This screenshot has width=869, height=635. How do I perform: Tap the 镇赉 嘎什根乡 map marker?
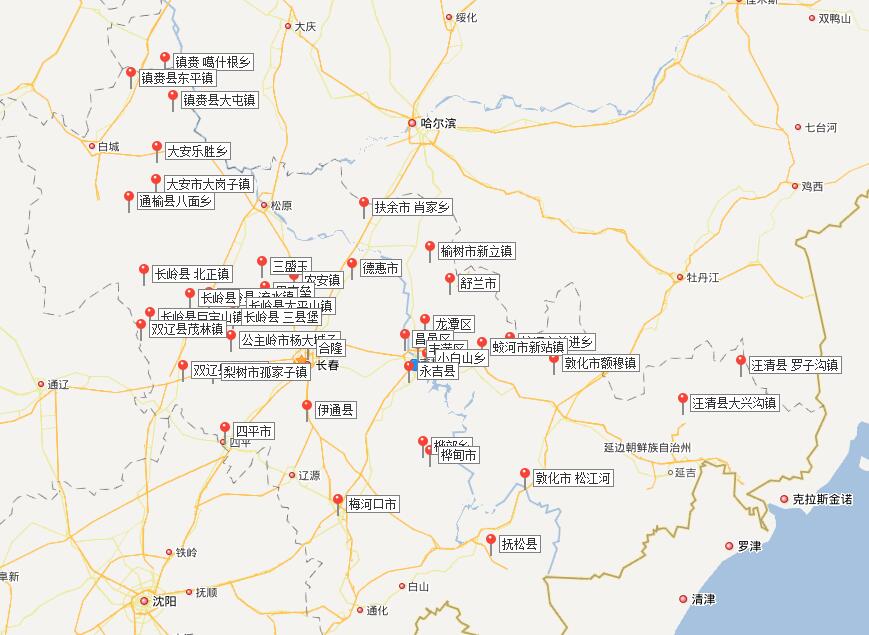pyautogui.click(x=165, y=60)
